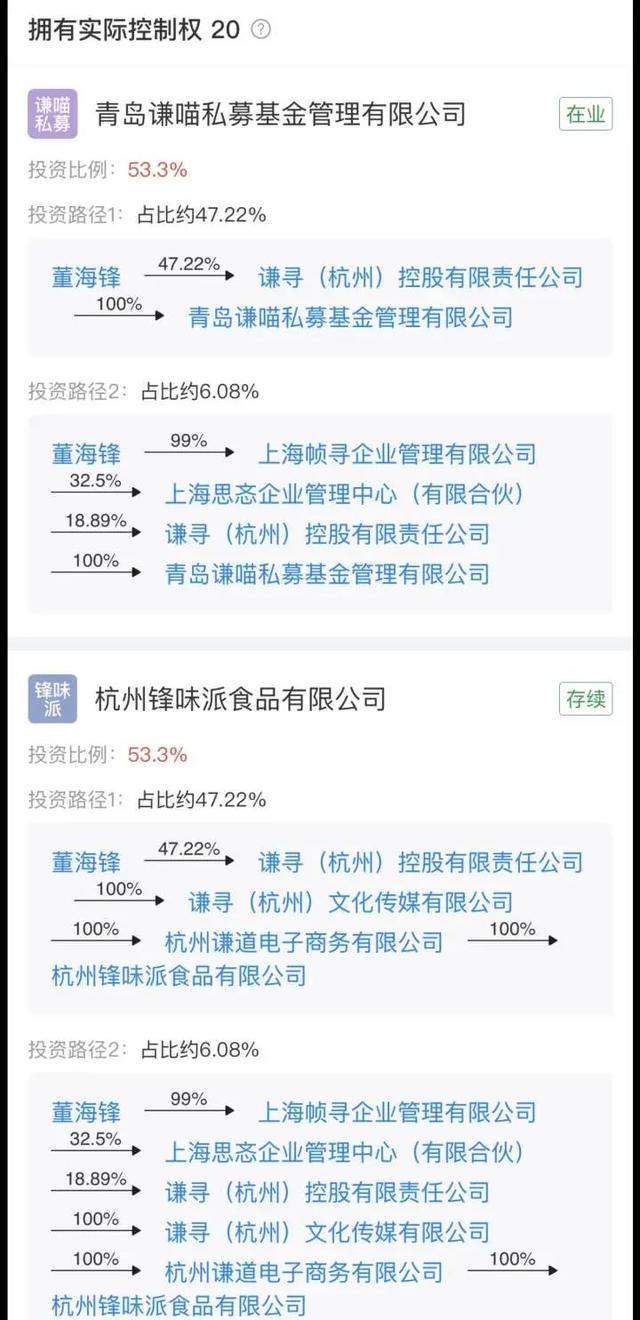Open 上海帧寻企业管理有限公司 in 杭州锋味派's 投资路径2

398,1112
